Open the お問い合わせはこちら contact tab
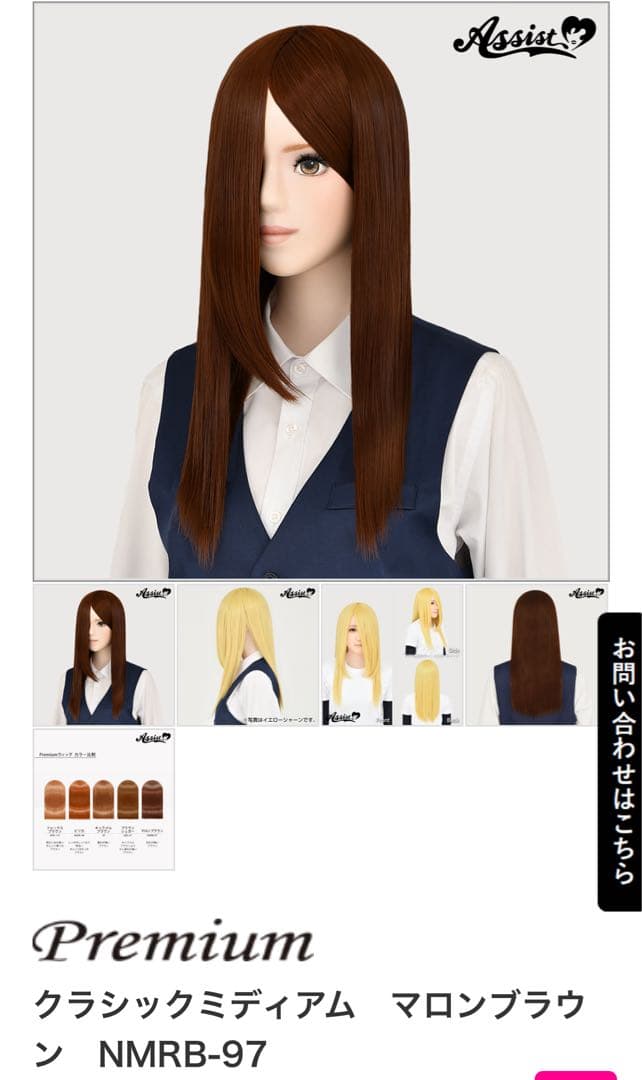 620,761
